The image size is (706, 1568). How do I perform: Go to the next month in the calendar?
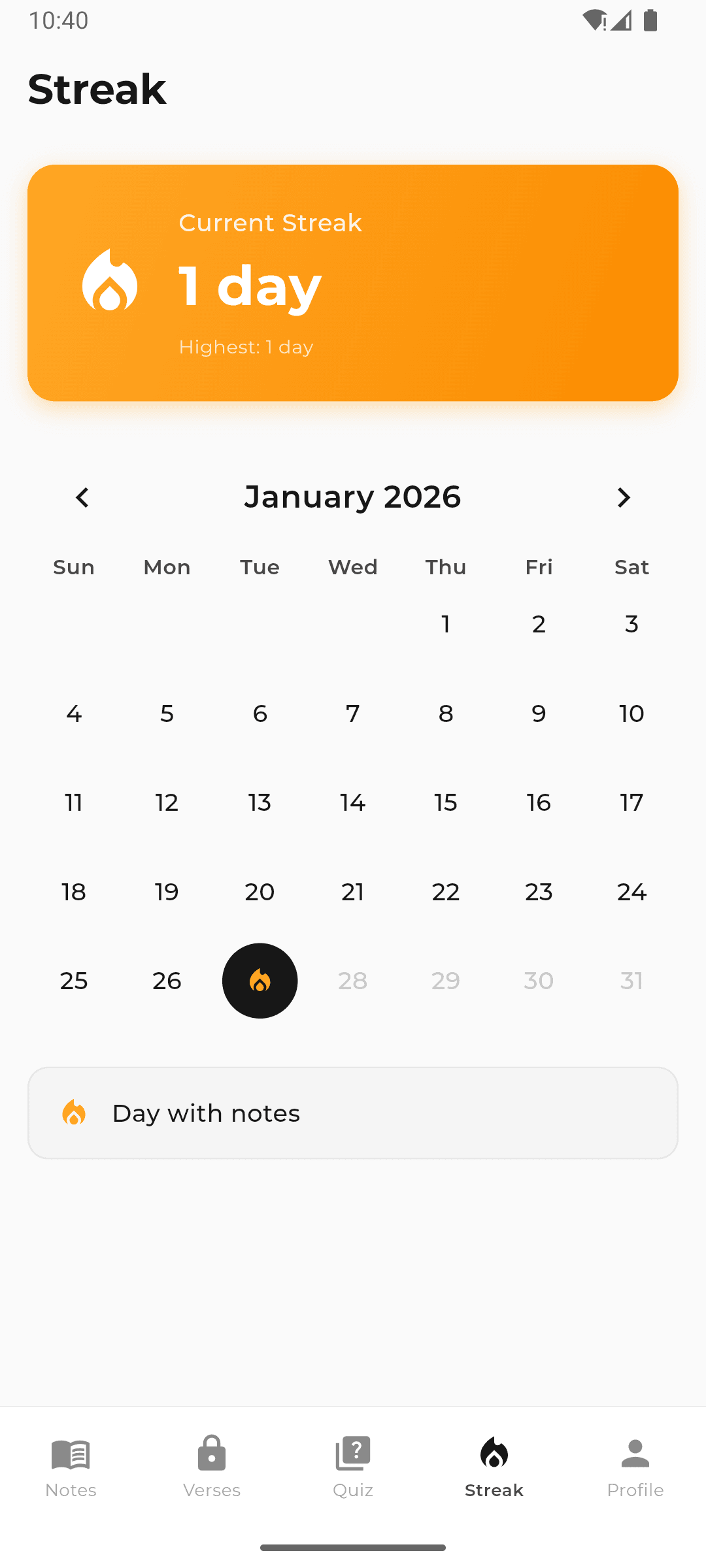click(x=624, y=498)
